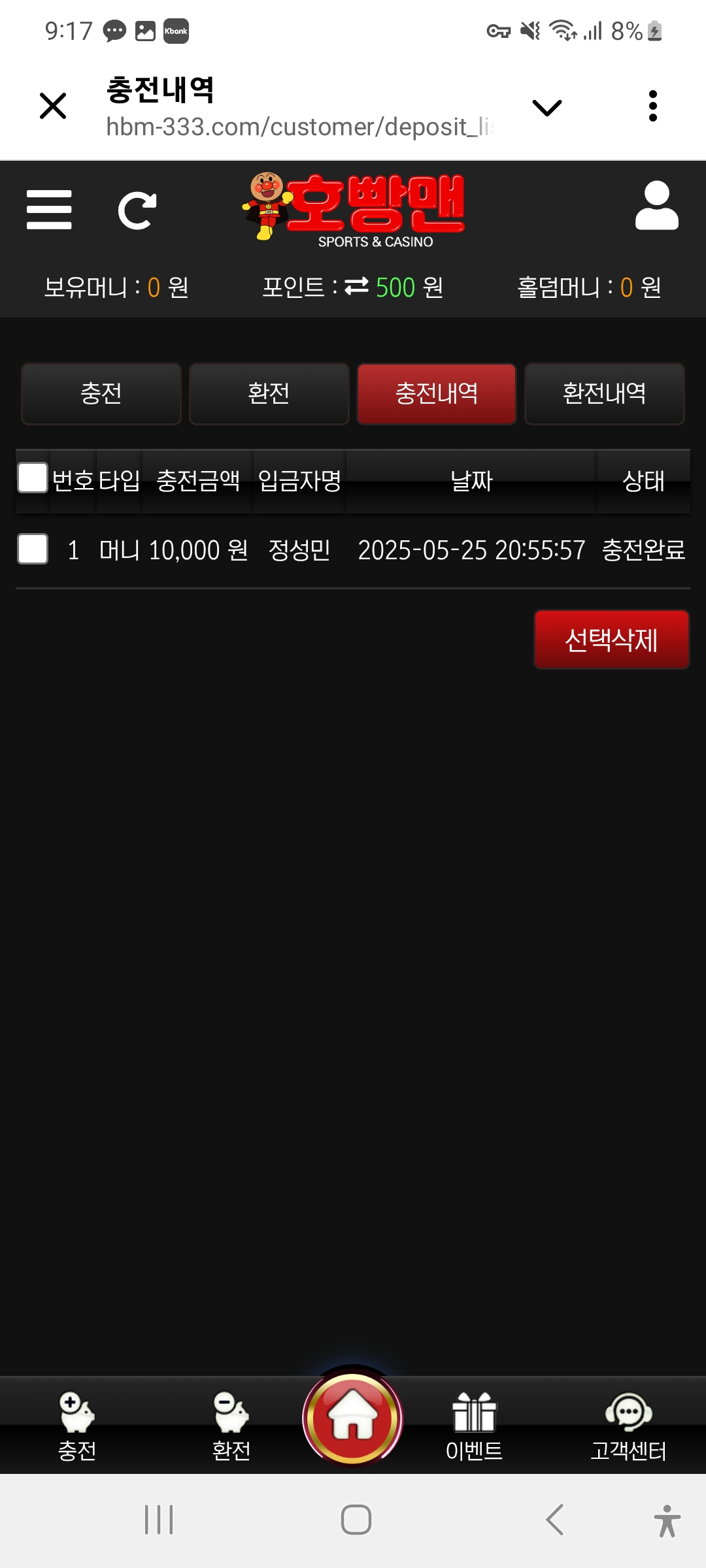The image size is (706, 1568).
Task: Switch to the 환전내역 tab
Action: (x=604, y=394)
